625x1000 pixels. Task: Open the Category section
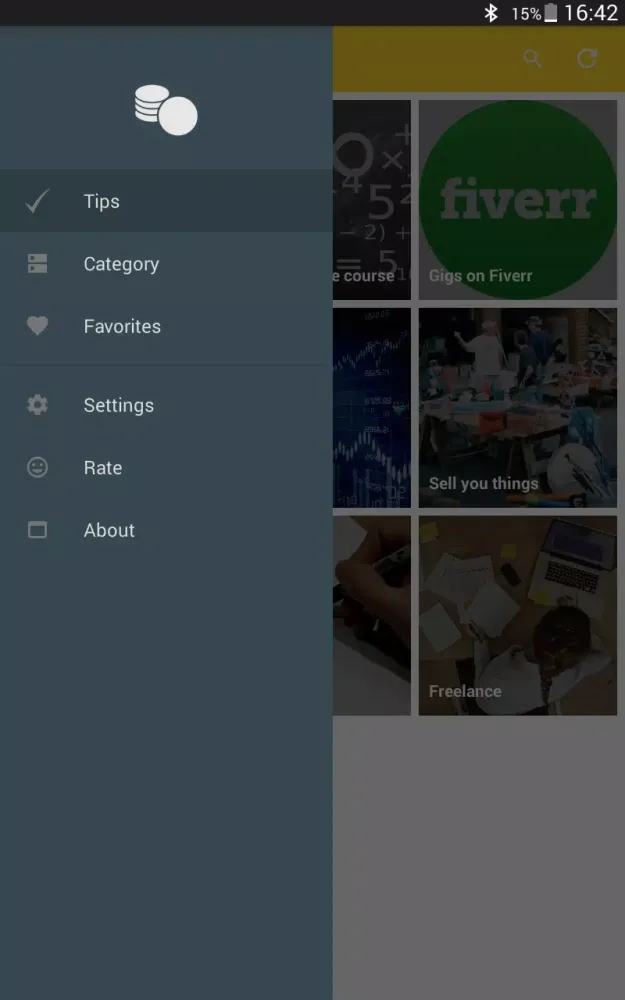[121, 264]
